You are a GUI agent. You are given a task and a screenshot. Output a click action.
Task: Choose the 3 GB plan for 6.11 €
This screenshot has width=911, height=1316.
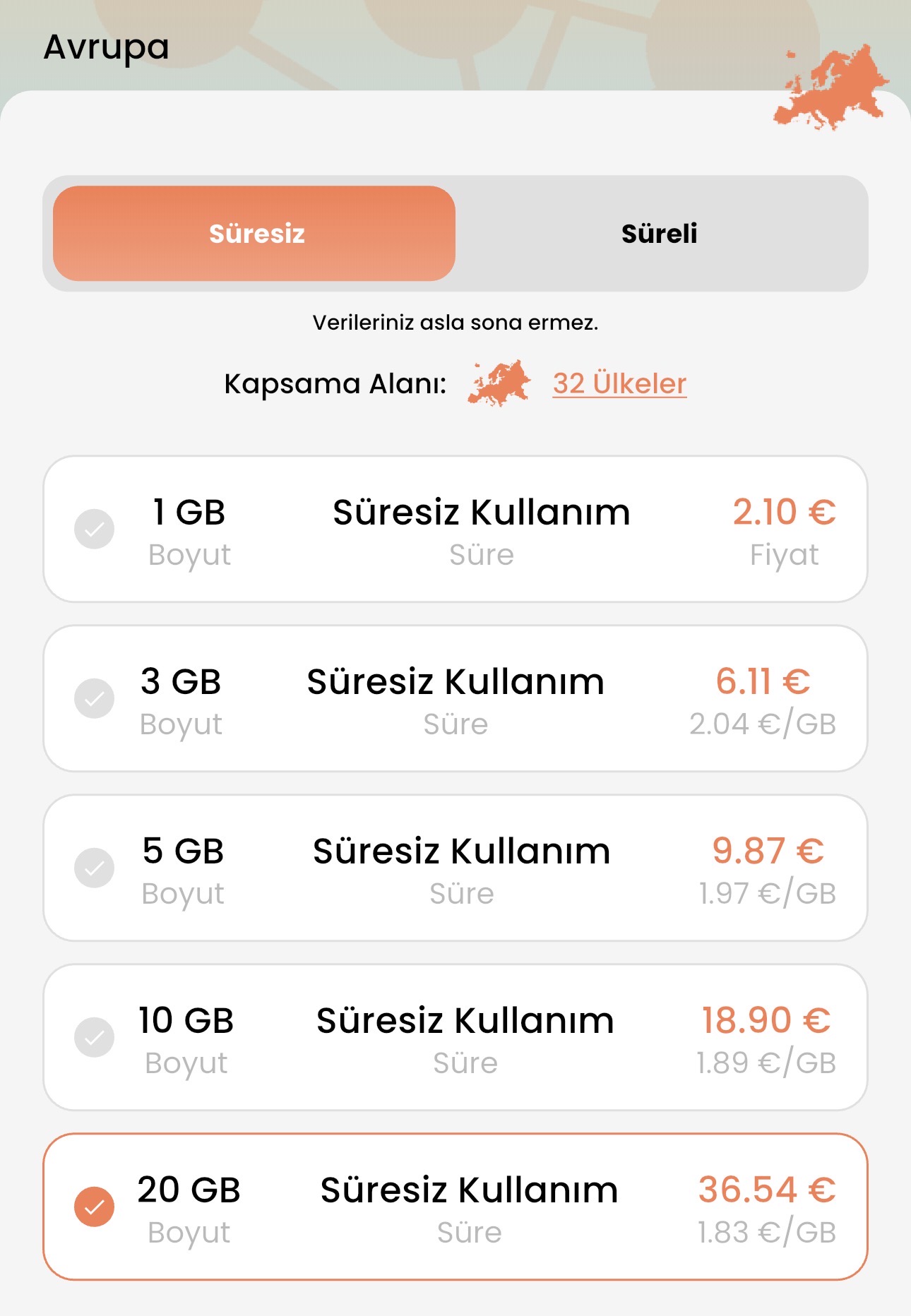point(455,698)
